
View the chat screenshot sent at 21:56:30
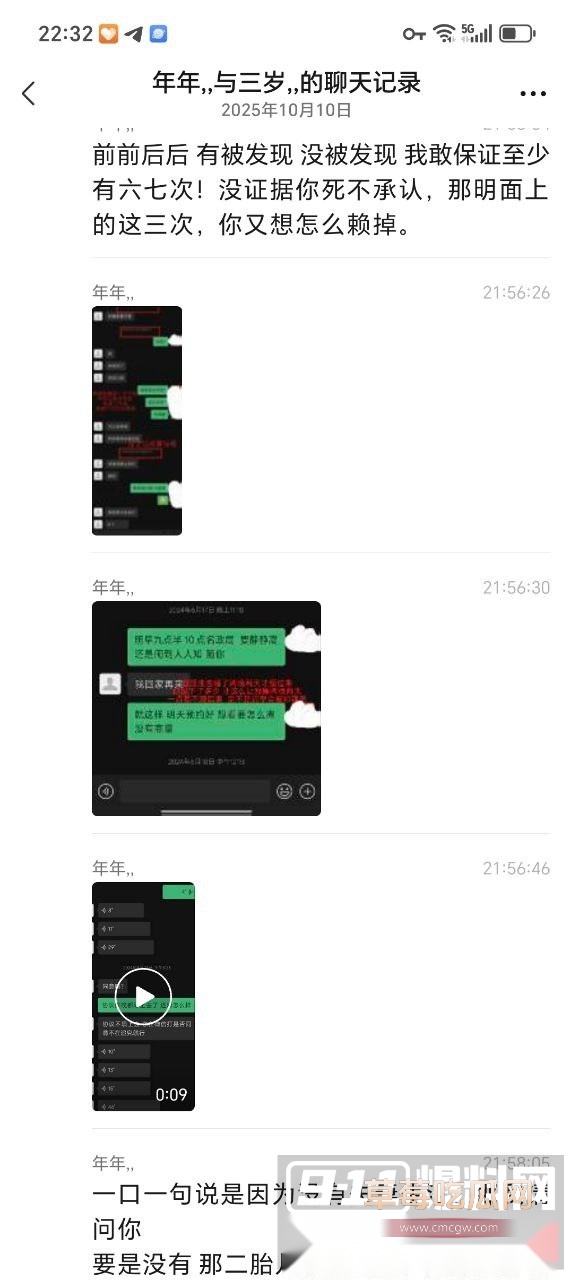coord(206,708)
